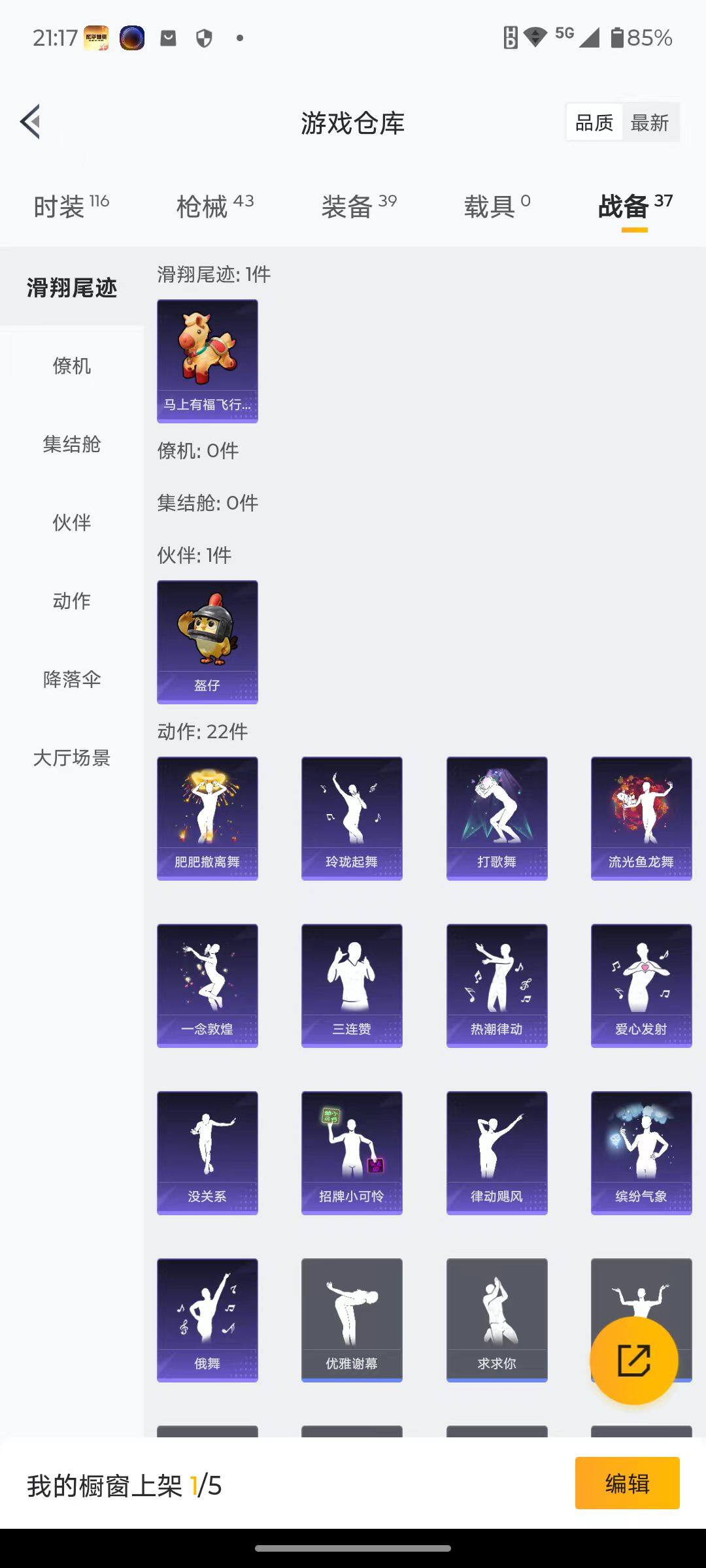This screenshot has width=706, height=1568.
Task: Open the 三连赞 emote
Action: pos(352,985)
